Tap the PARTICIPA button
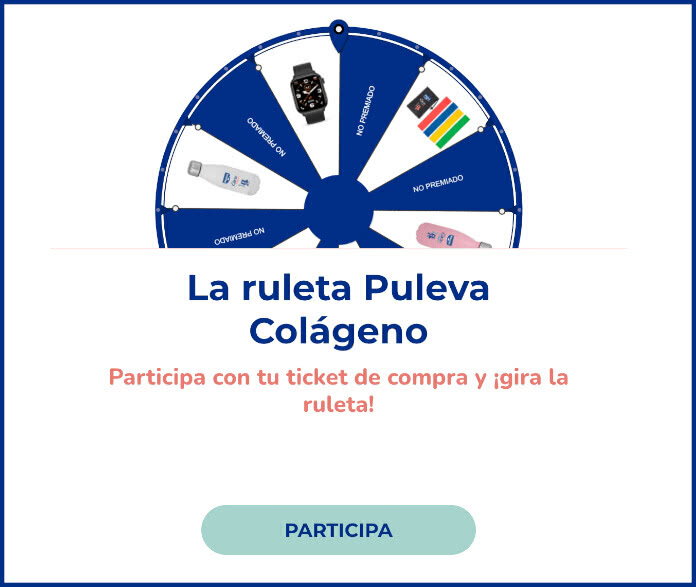The height and width of the screenshot is (587, 696). 338,530
